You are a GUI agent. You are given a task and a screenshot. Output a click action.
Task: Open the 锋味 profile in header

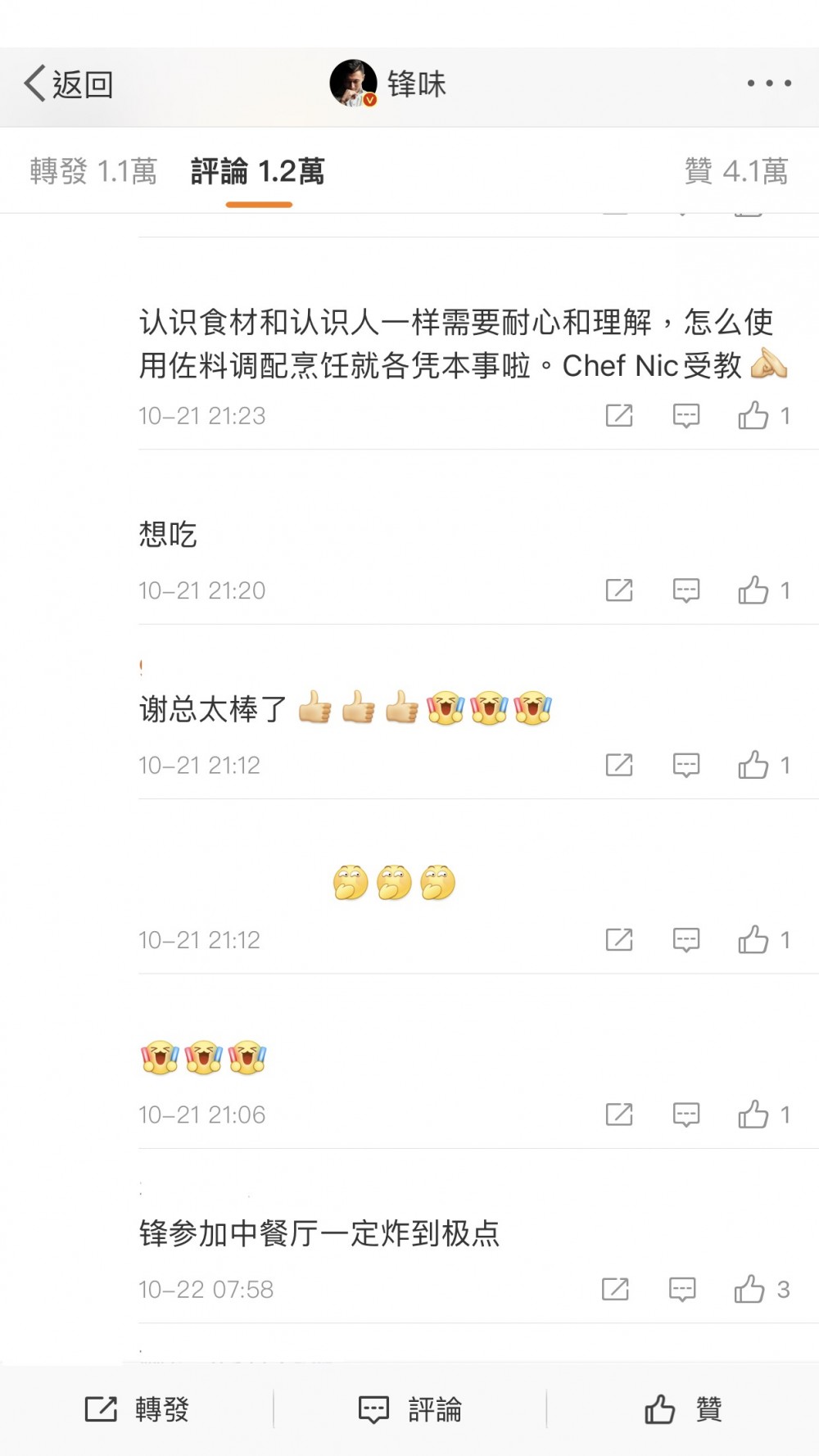[389, 84]
